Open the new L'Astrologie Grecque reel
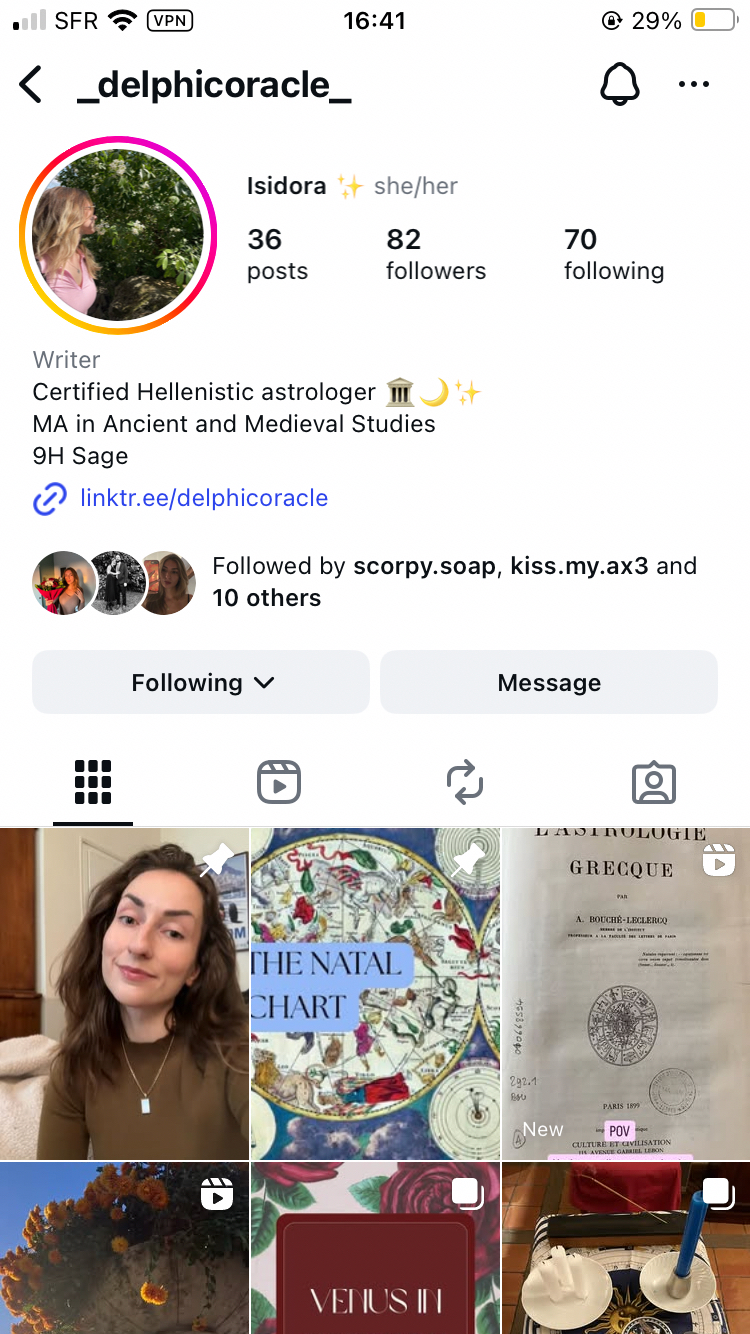 coord(625,993)
